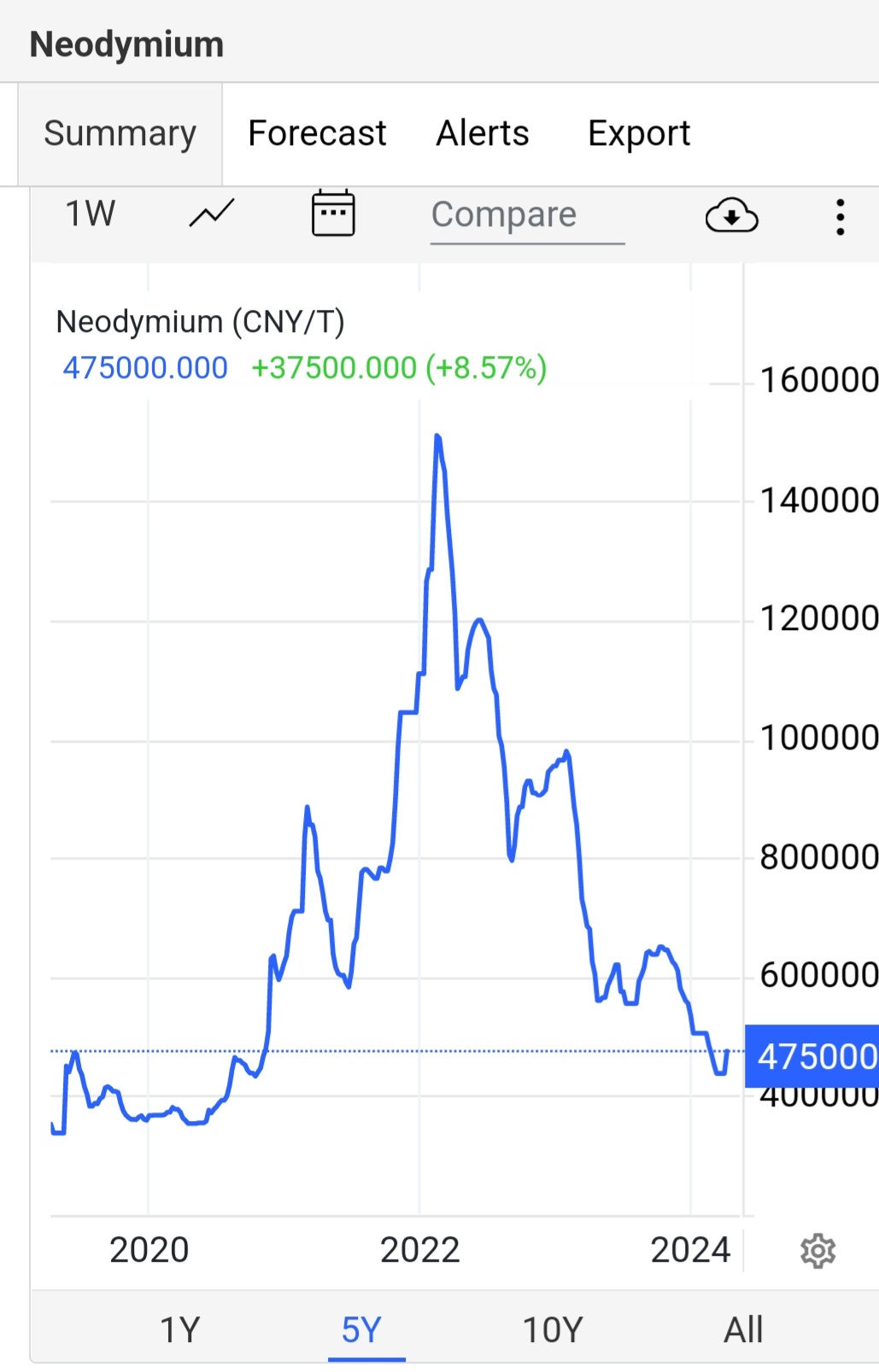Select the 1Y time range
The width and height of the screenshot is (879, 1372).
(x=180, y=1329)
